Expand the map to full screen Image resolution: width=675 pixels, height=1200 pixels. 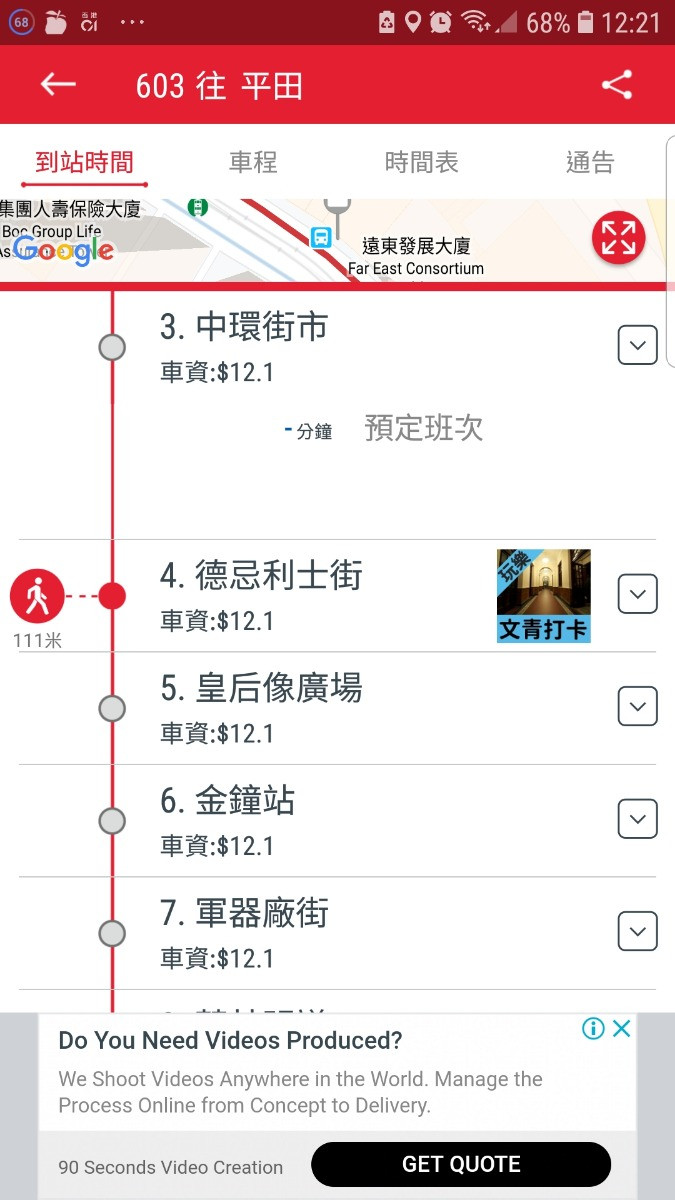click(618, 239)
